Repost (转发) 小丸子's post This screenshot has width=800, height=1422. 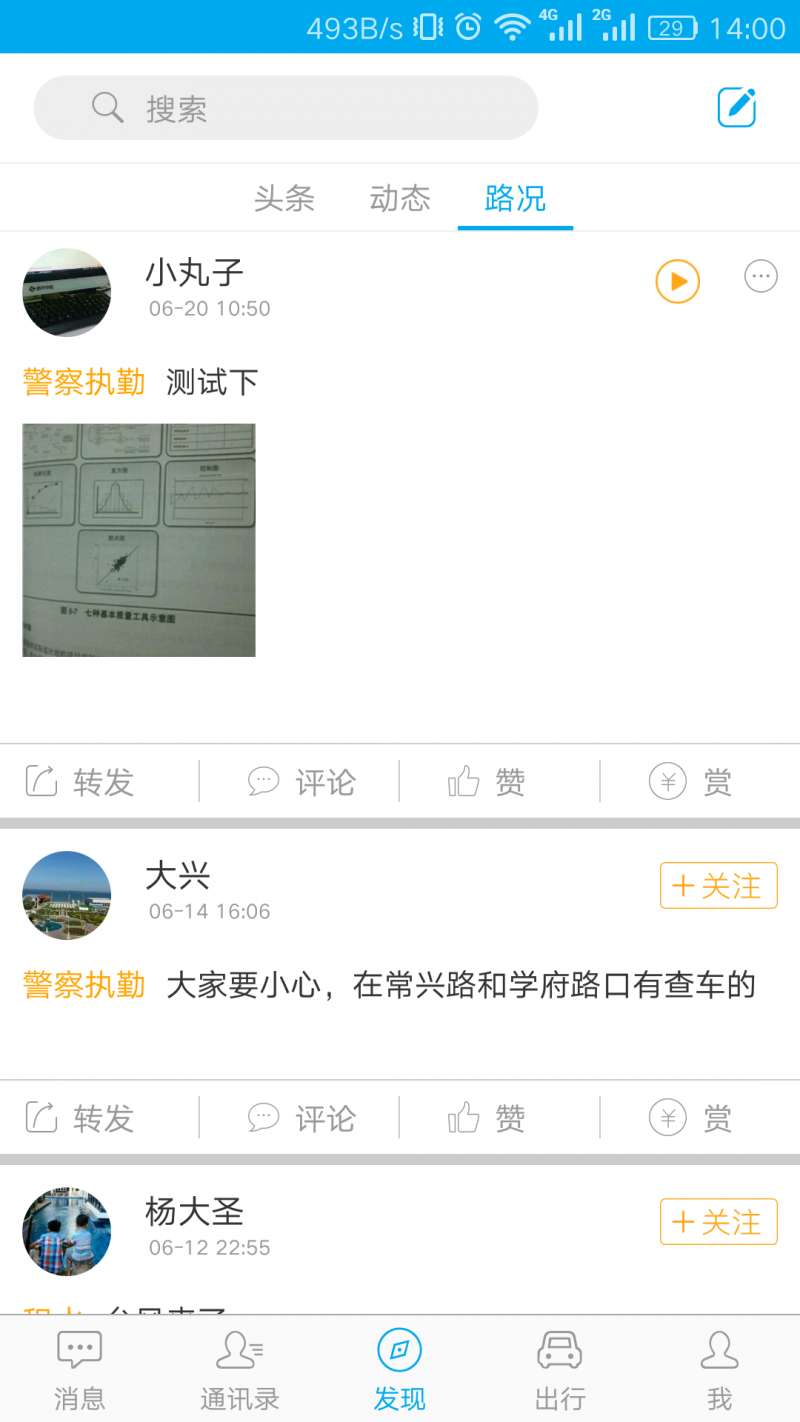pyautogui.click(x=80, y=782)
